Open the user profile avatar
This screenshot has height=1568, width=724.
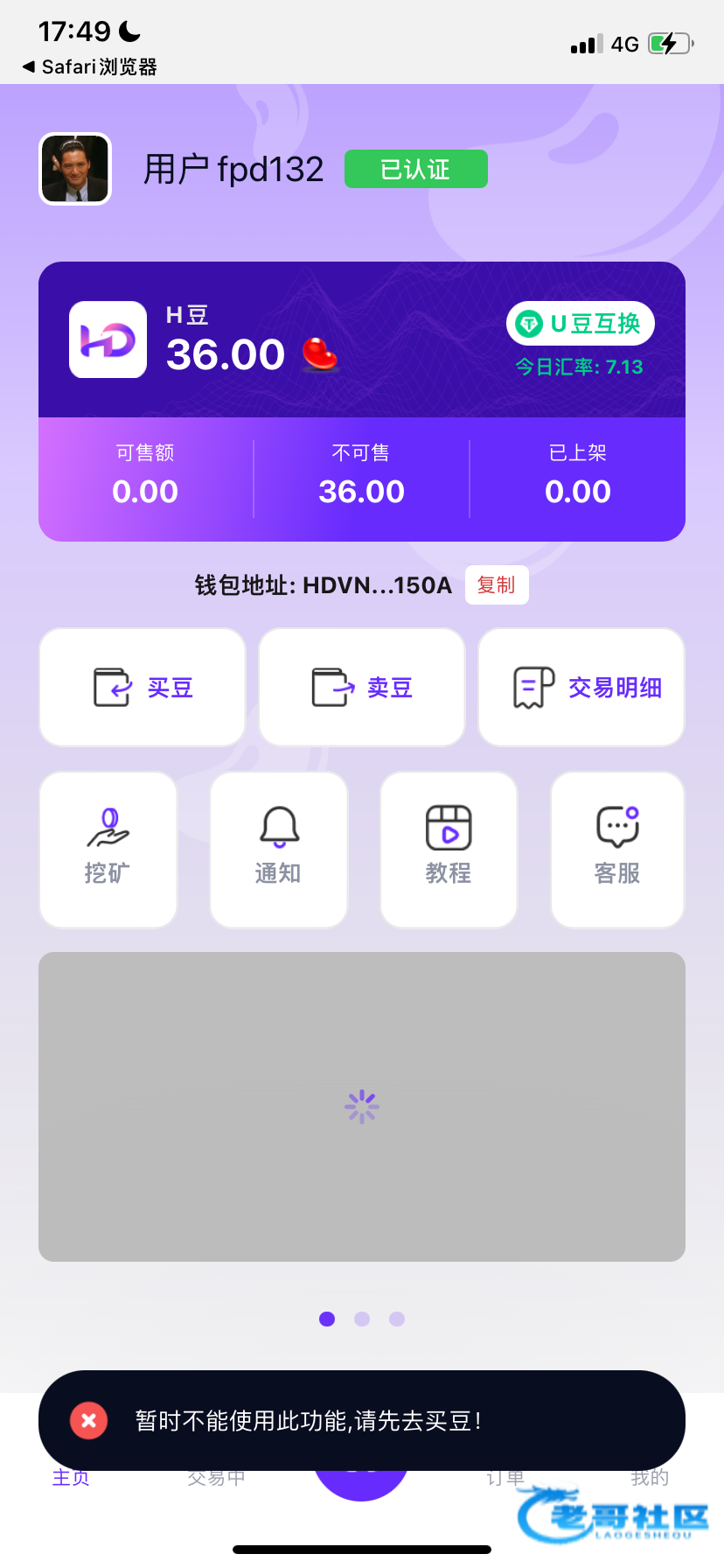[x=75, y=169]
